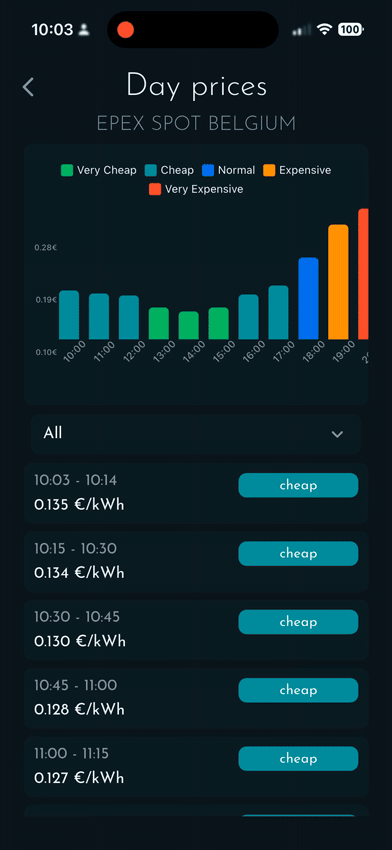Toggle the Cheap legend item
392x850 pixels.
pos(169,170)
